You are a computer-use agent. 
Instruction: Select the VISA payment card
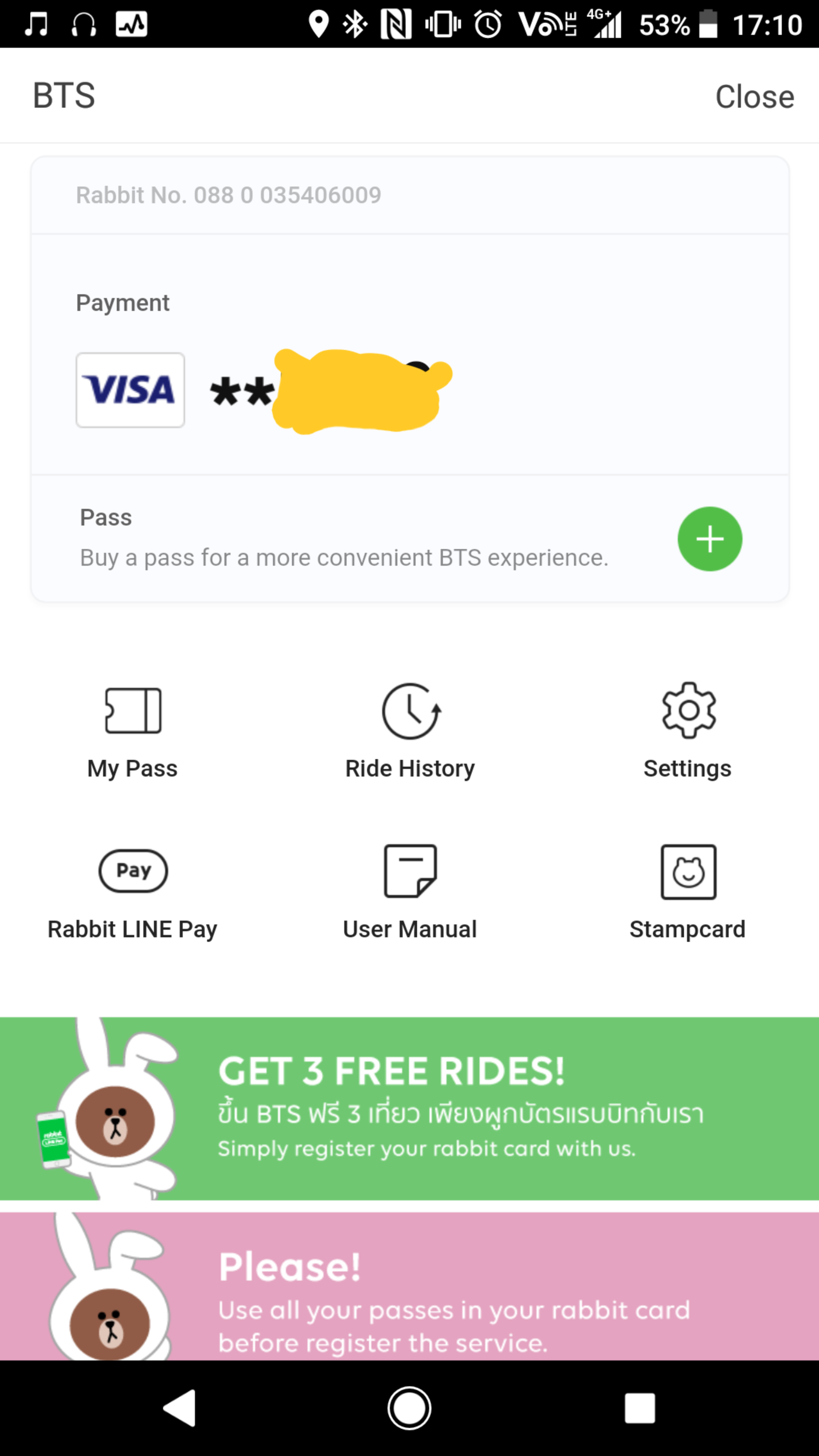click(x=130, y=390)
